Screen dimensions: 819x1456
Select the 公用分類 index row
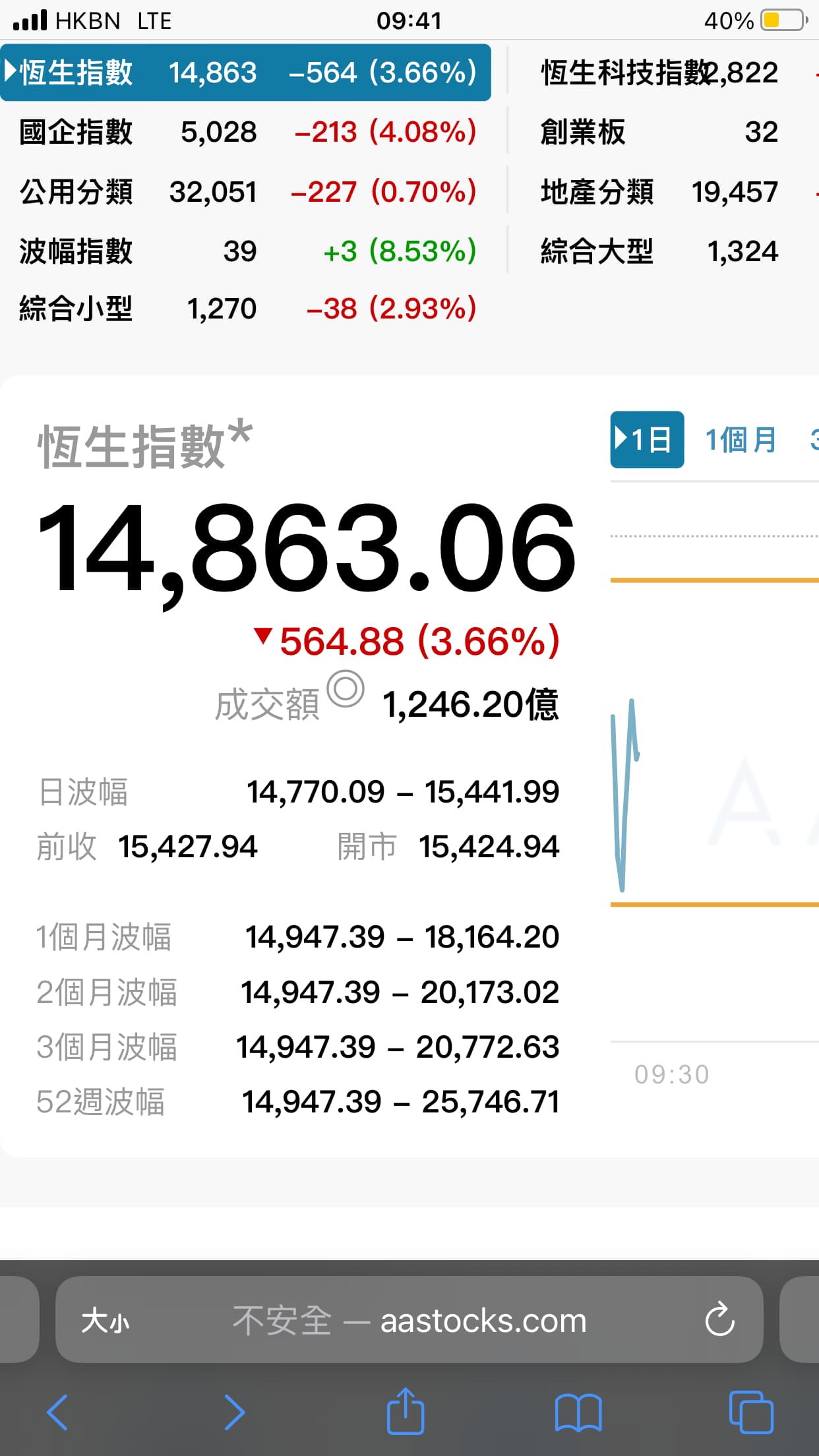(x=245, y=192)
